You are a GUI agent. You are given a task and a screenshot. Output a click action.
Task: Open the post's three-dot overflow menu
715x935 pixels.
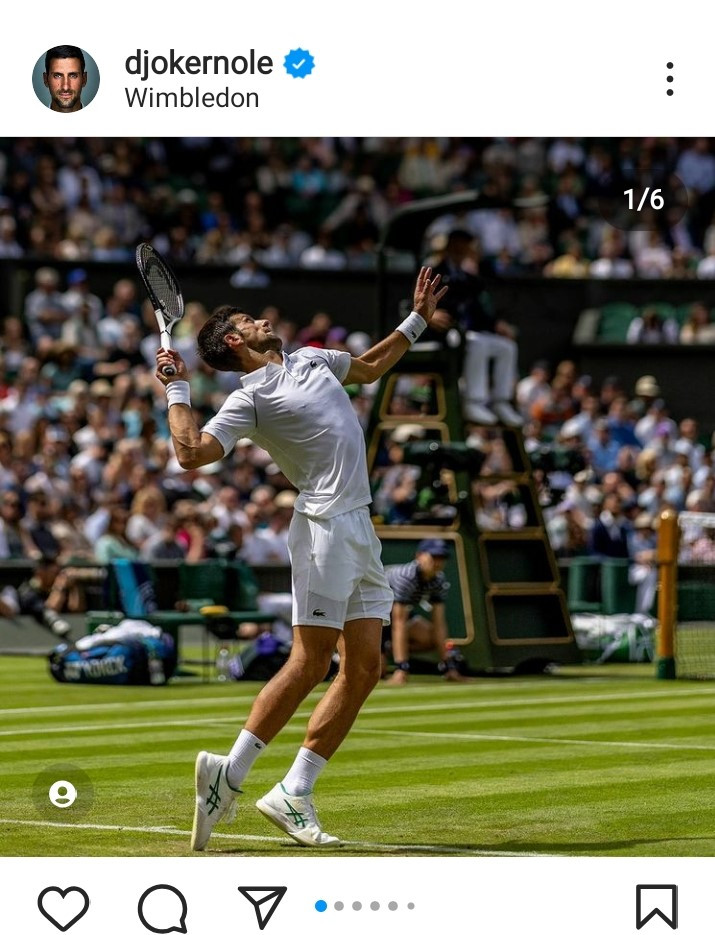(x=669, y=79)
